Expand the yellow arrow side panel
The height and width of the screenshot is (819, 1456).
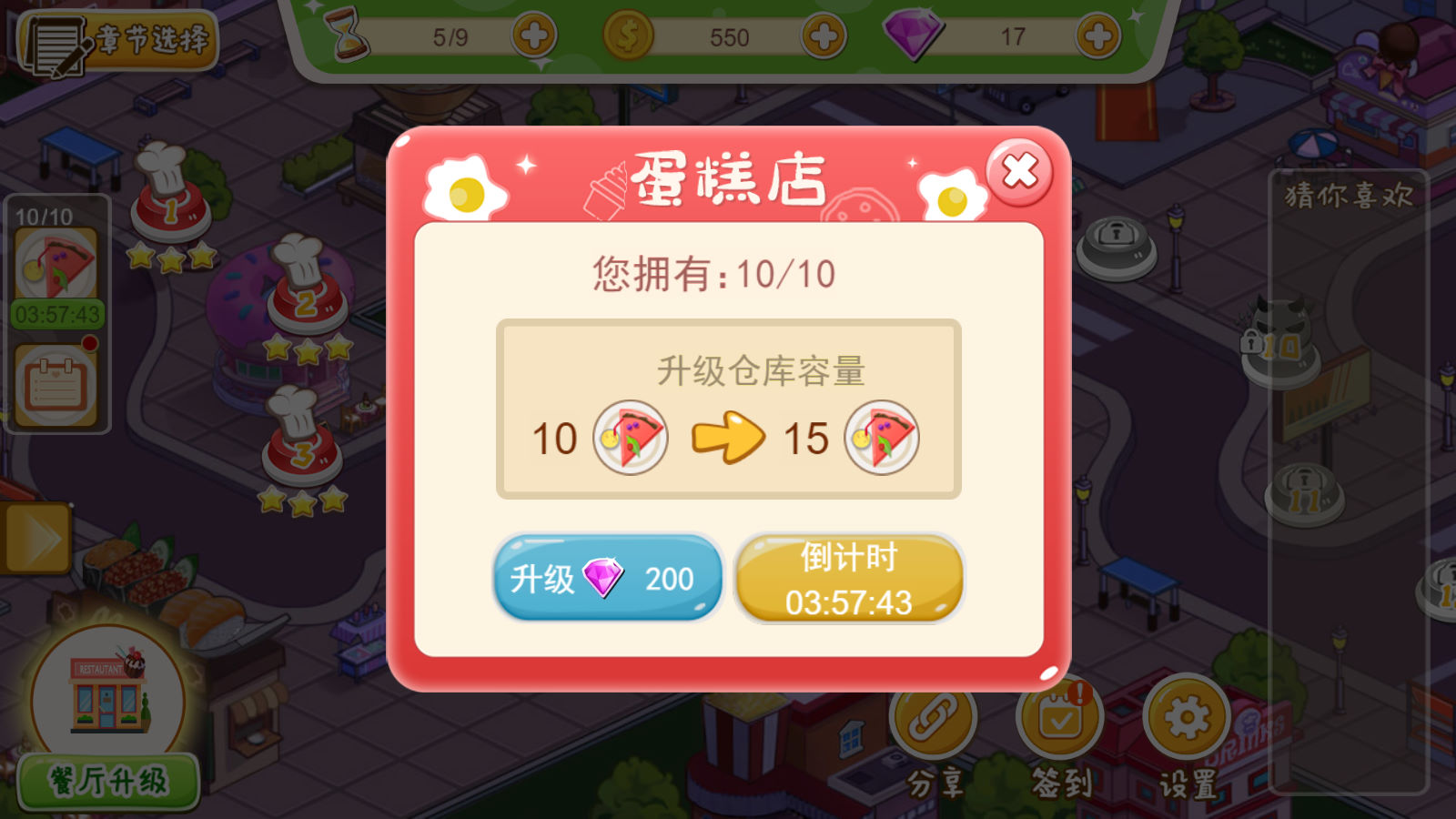coord(36,539)
